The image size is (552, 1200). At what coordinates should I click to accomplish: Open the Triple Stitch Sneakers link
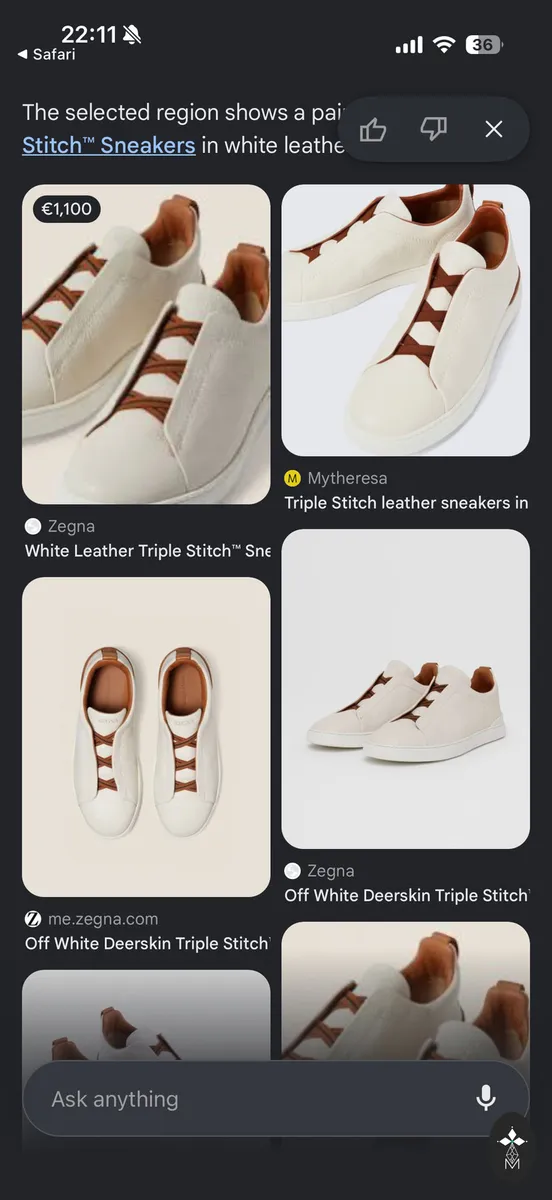[x=109, y=145]
